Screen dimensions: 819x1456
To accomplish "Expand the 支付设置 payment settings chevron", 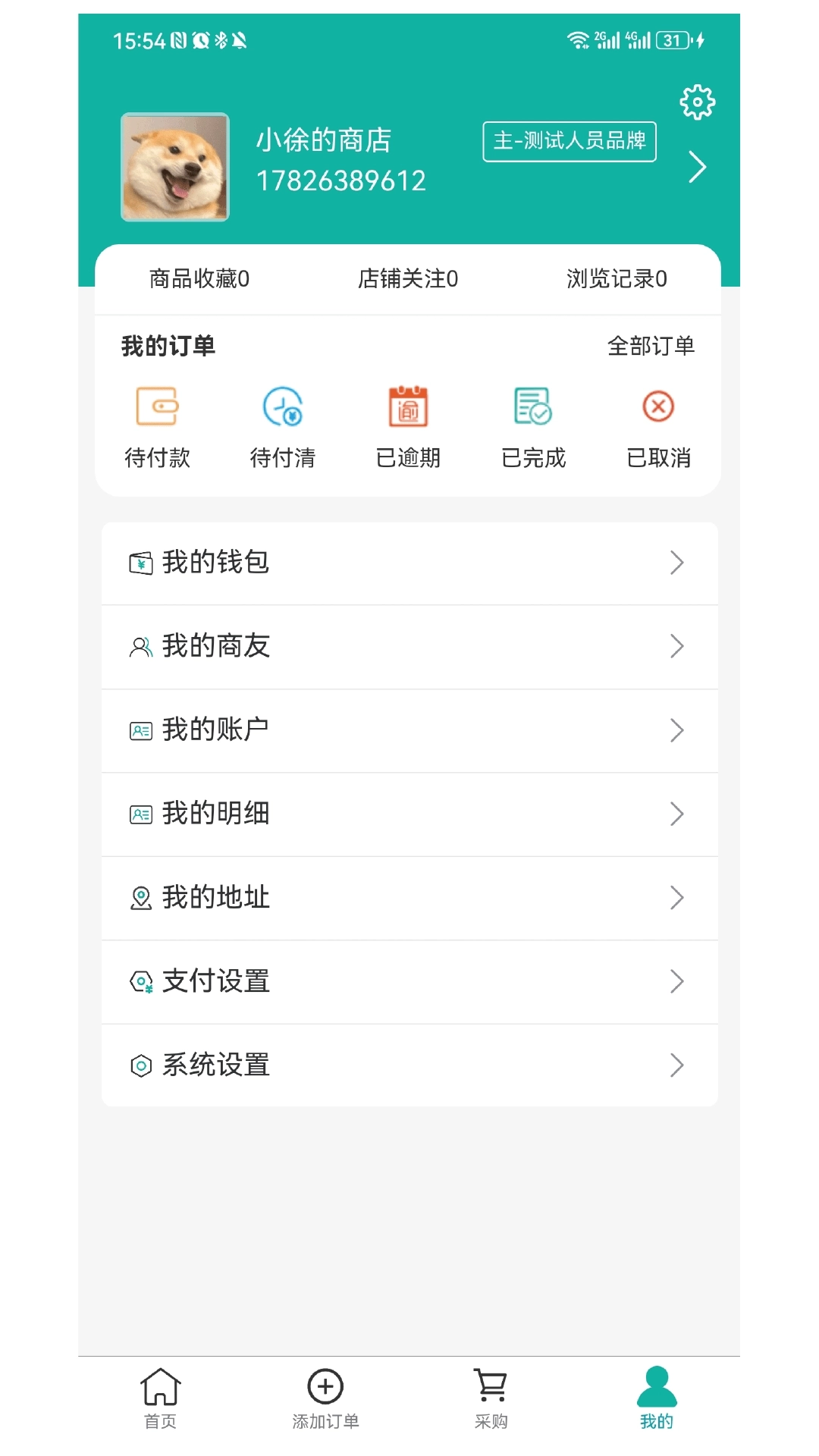I will (677, 981).
